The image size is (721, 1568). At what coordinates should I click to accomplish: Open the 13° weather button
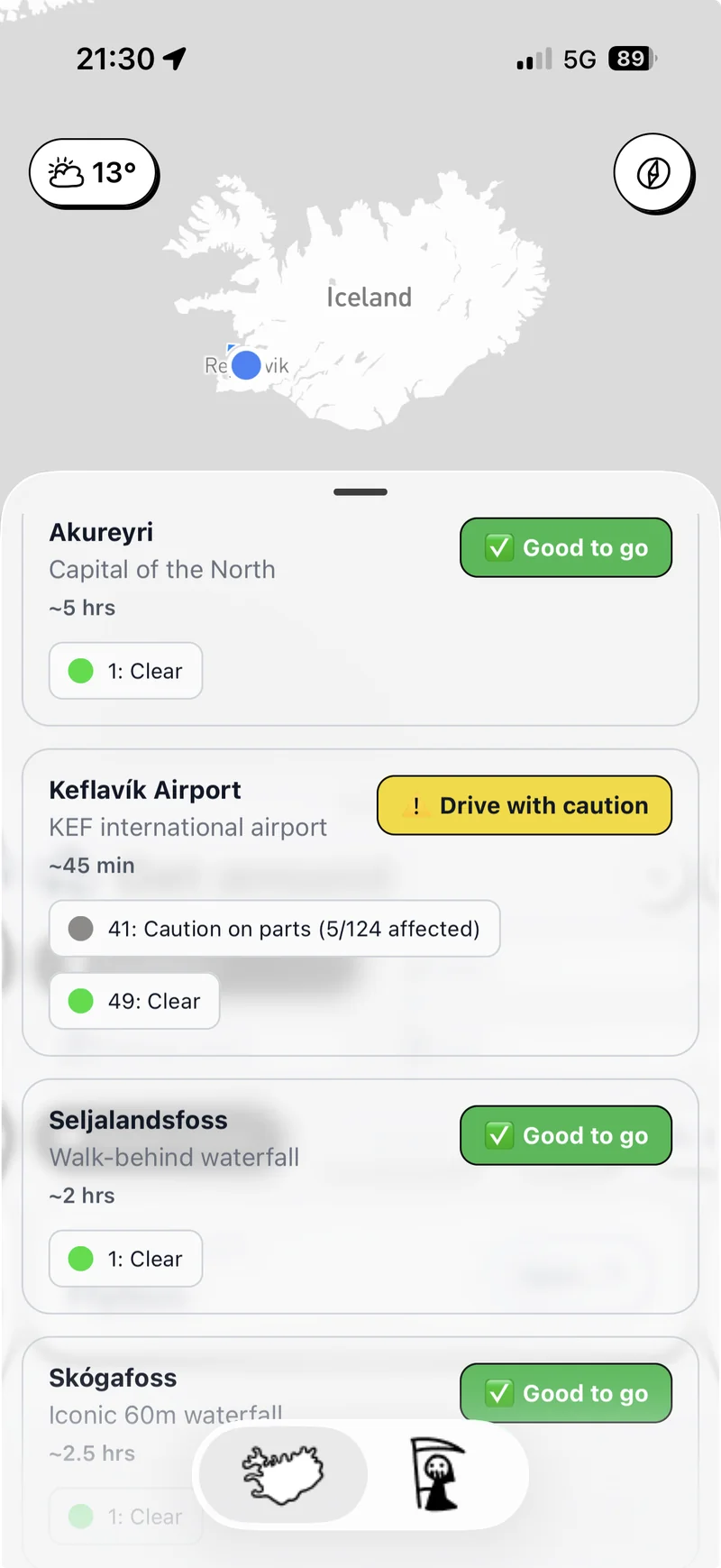tap(94, 172)
